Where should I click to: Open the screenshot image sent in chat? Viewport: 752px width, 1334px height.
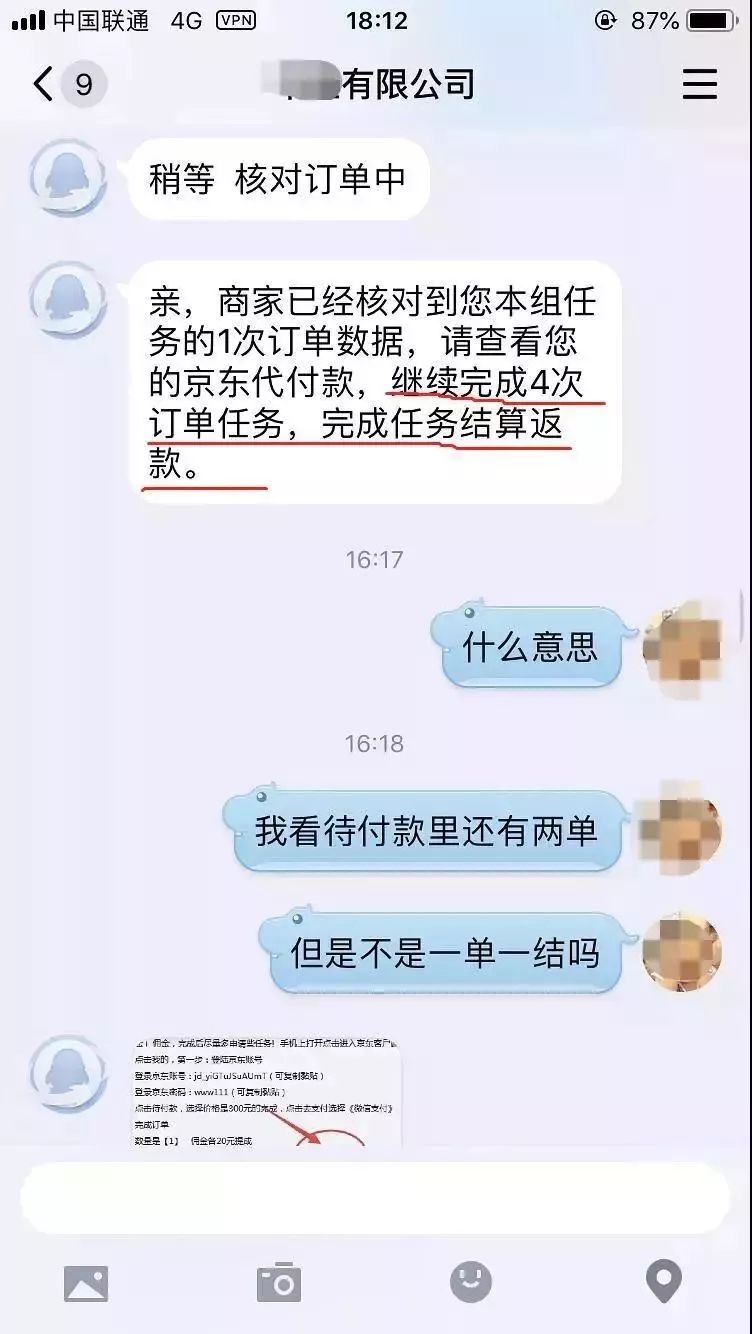click(268, 1094)
